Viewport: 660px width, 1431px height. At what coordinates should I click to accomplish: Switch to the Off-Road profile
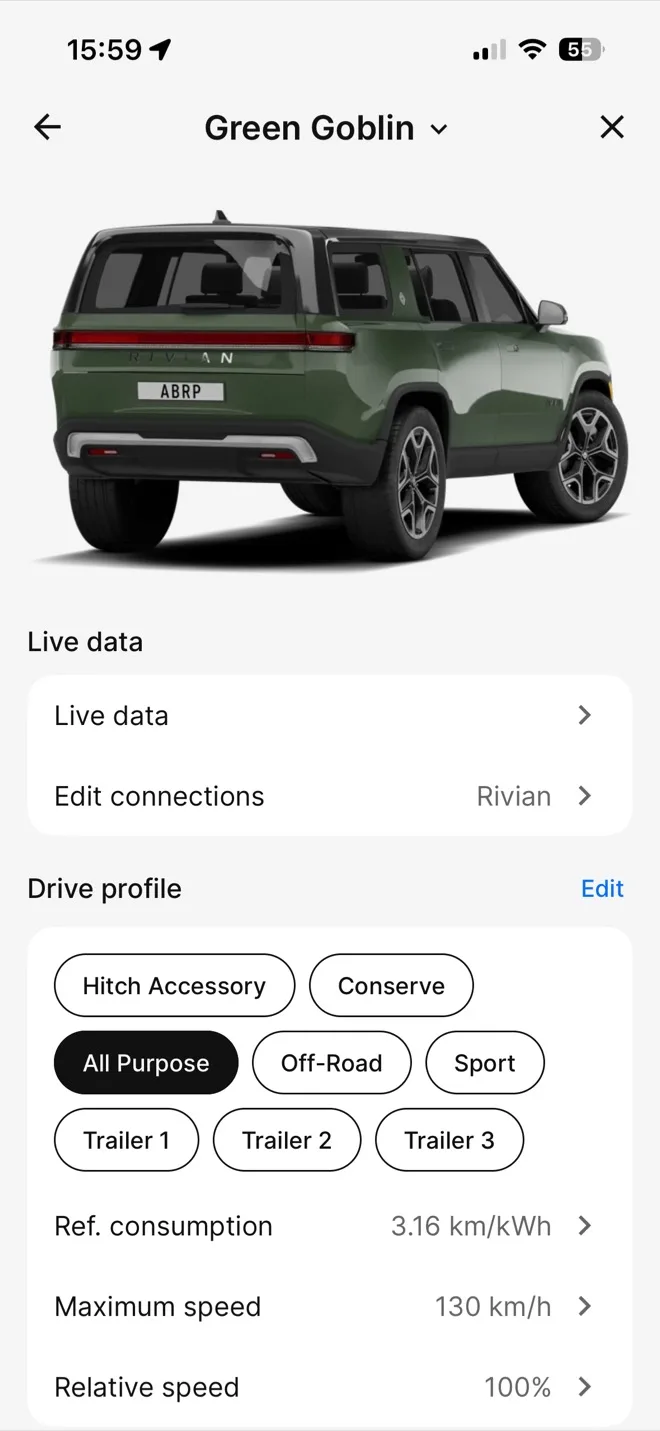click(x=331, y=1063)
